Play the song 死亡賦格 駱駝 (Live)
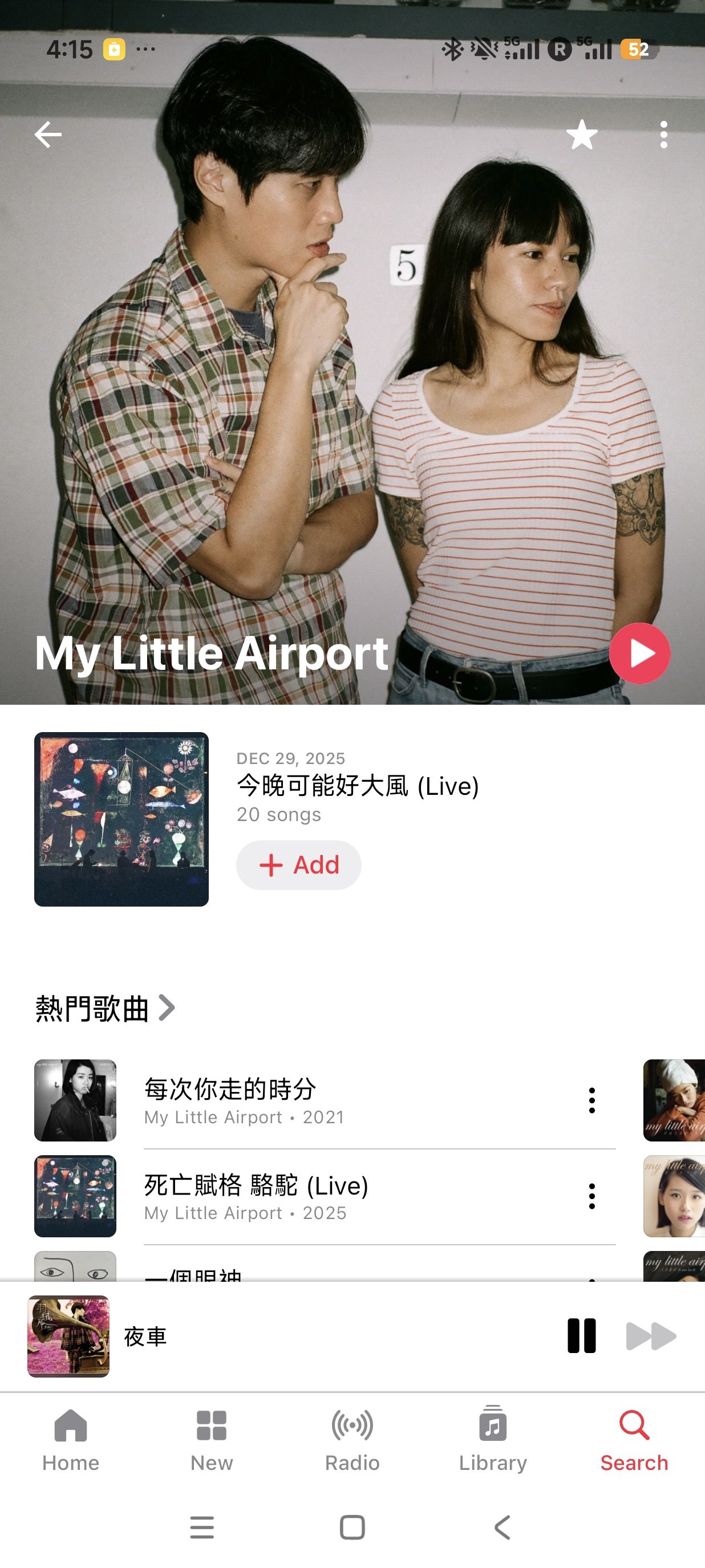The height and width of the screenshot is (1568, 705). click(256, 1196)
